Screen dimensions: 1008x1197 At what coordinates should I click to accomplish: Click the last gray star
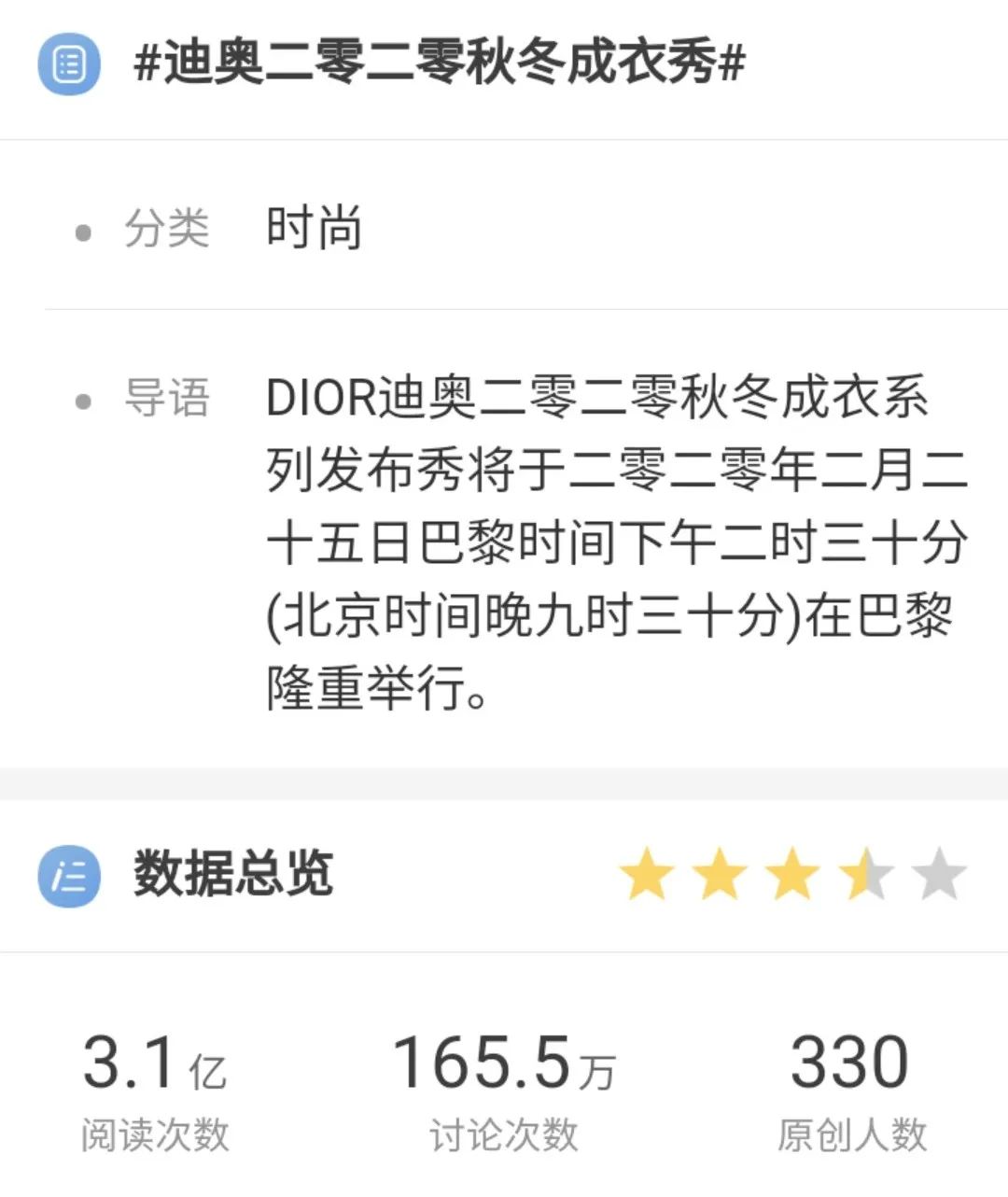click(x=933, y=874)
